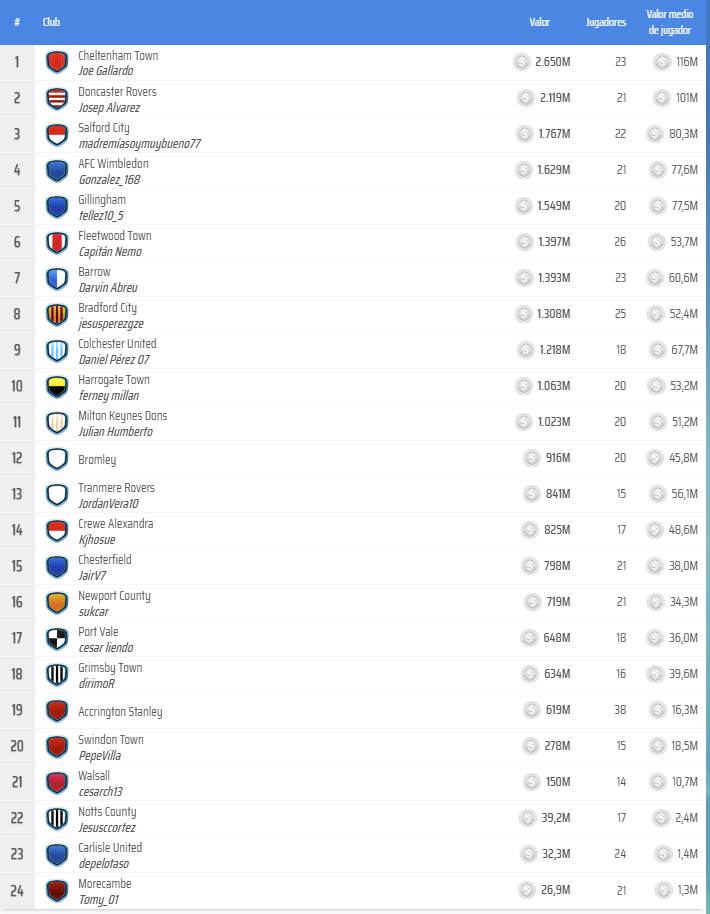Select the Barrow club row
The width and height of the screenshot is (710, 914).
(x=95, y=272)
